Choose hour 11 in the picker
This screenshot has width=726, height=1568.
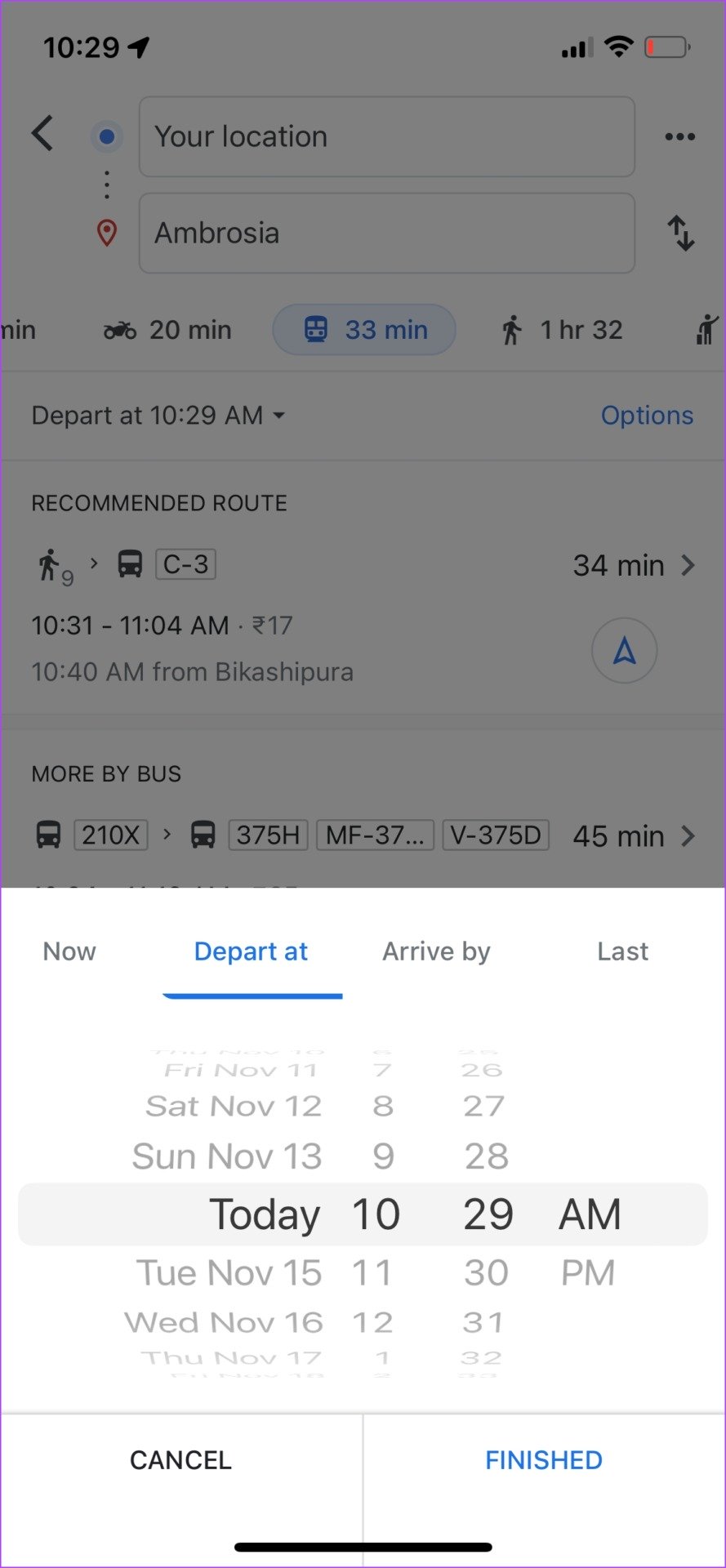point(372,1272)
